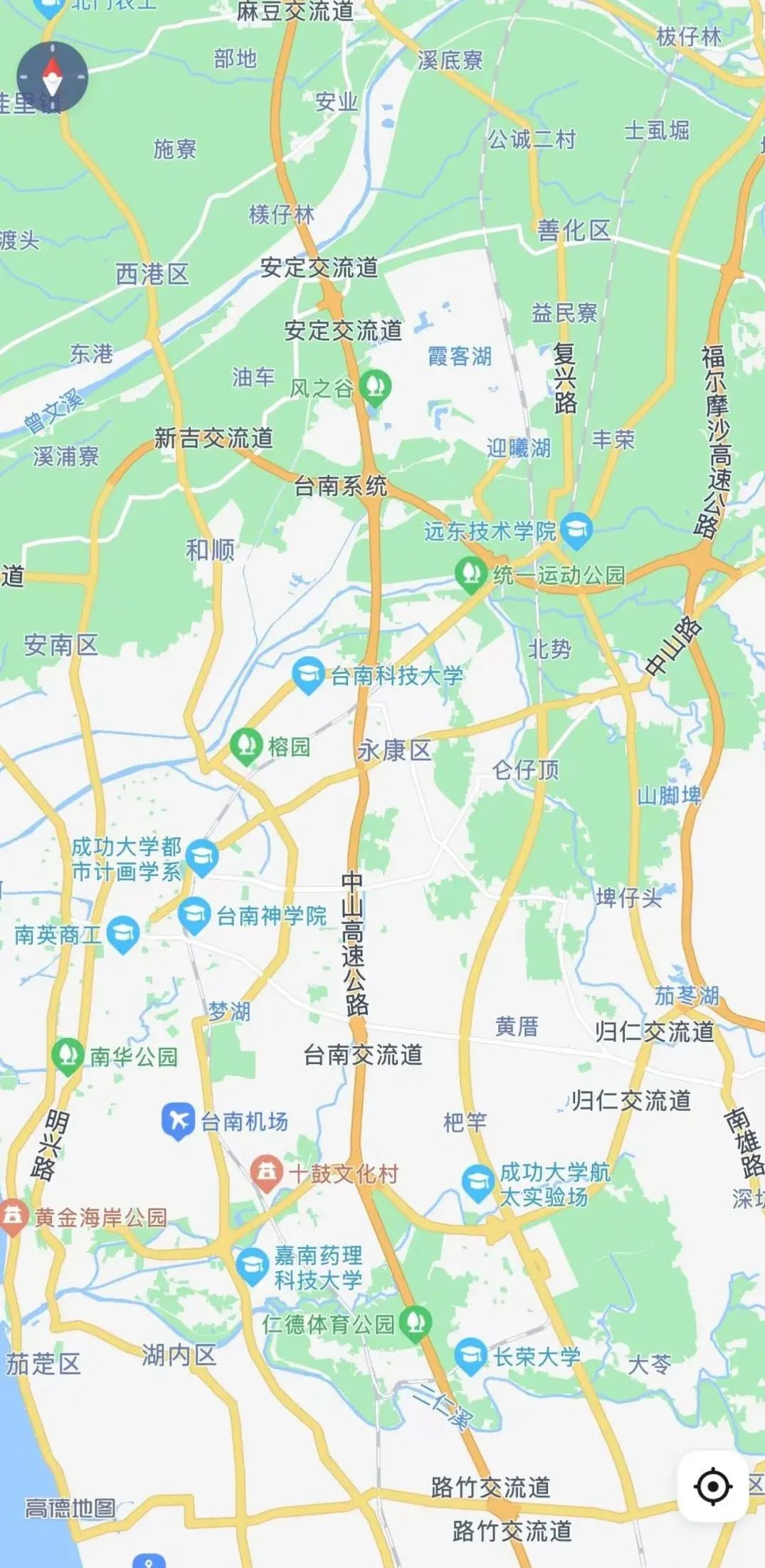Tap the compass to reset map orientation
Image resolution: width=765 pixels, height=1568 pixels.
[52, 77]
